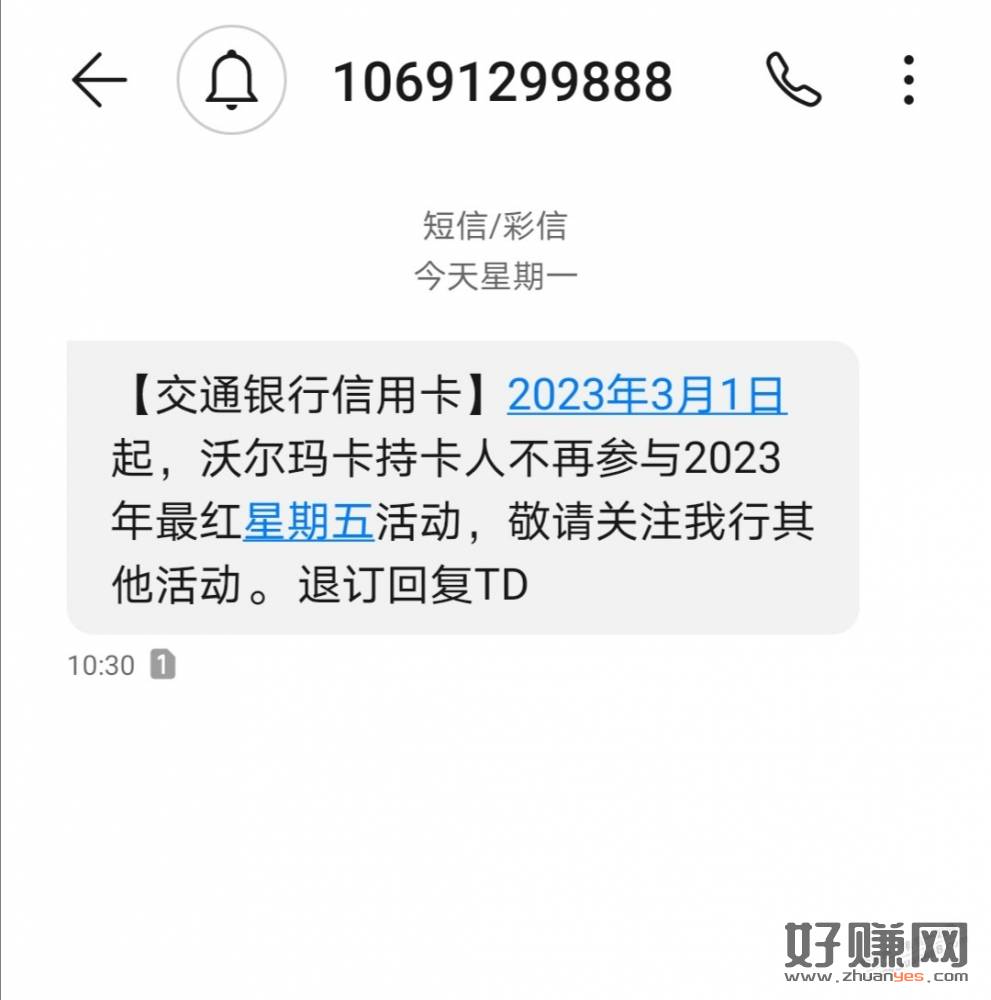991x1000 pixels.
Task: Tap the bell contact avatar icon
Action: pyautogui.click(x=232, y=80)
